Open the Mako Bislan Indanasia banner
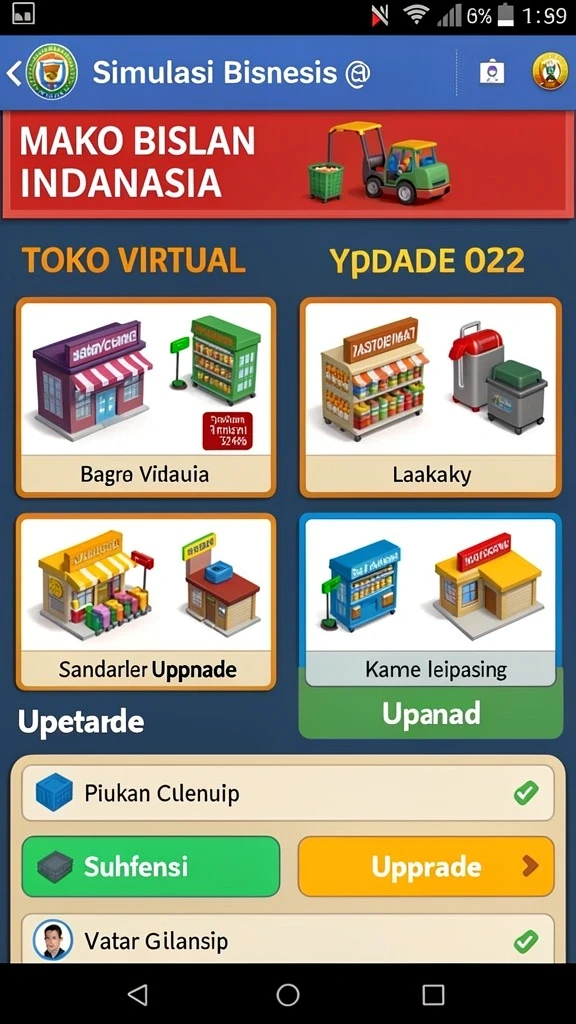The width and height of the screenshot is (576, 1024). (x=284, y=164)
